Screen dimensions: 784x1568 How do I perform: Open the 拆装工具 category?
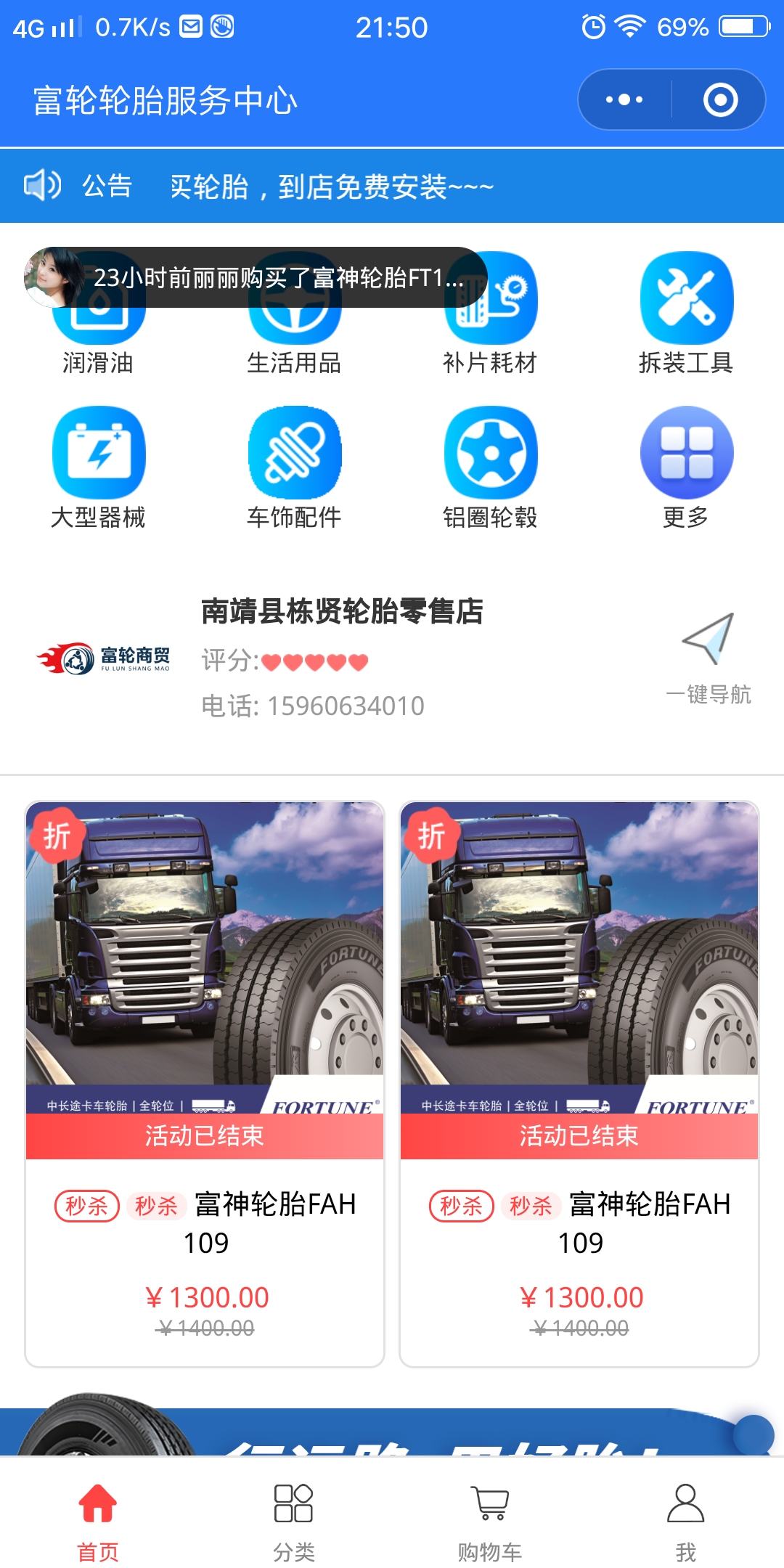pyautogui.click(x=686, y=314)
